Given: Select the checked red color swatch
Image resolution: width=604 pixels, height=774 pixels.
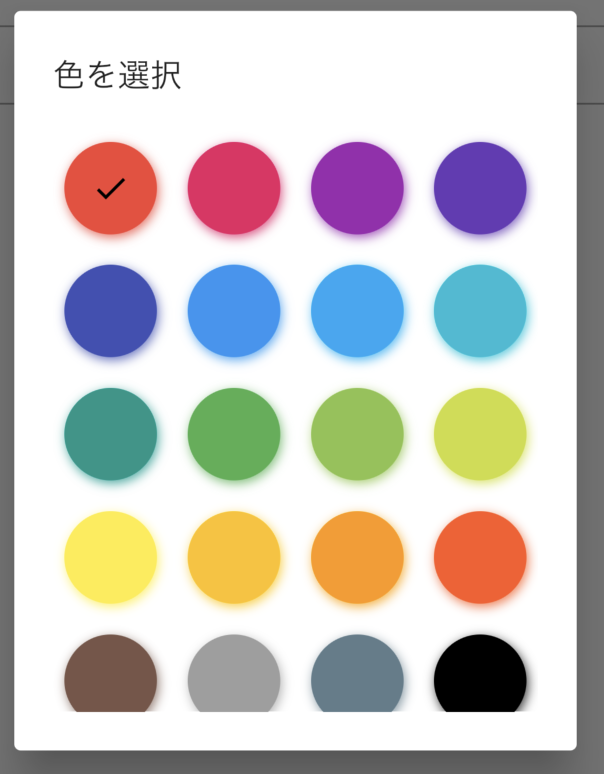Looking at the screenshot, I should tap(110, 188).
